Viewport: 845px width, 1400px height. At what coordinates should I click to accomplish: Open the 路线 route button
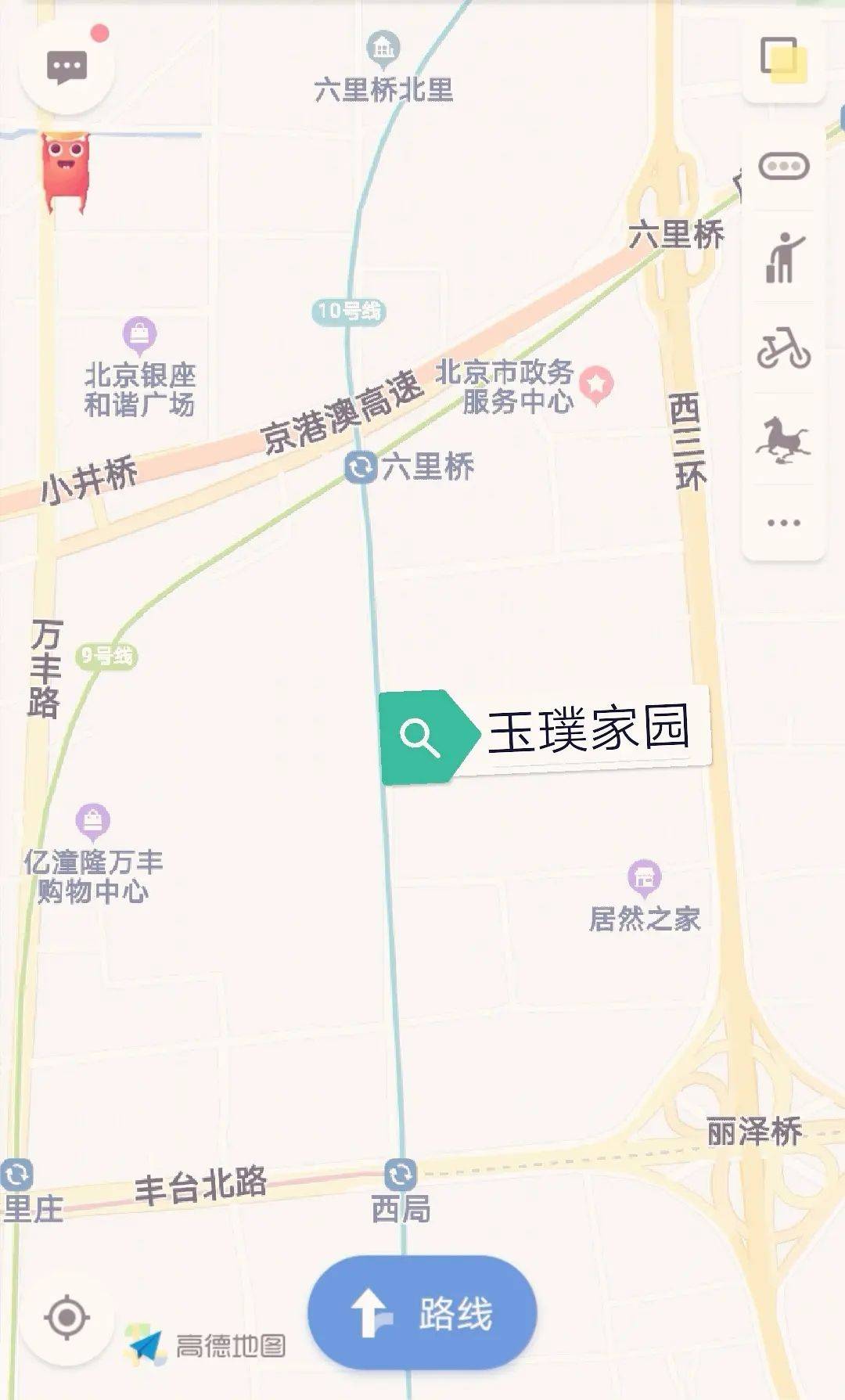coord(422,1312)
